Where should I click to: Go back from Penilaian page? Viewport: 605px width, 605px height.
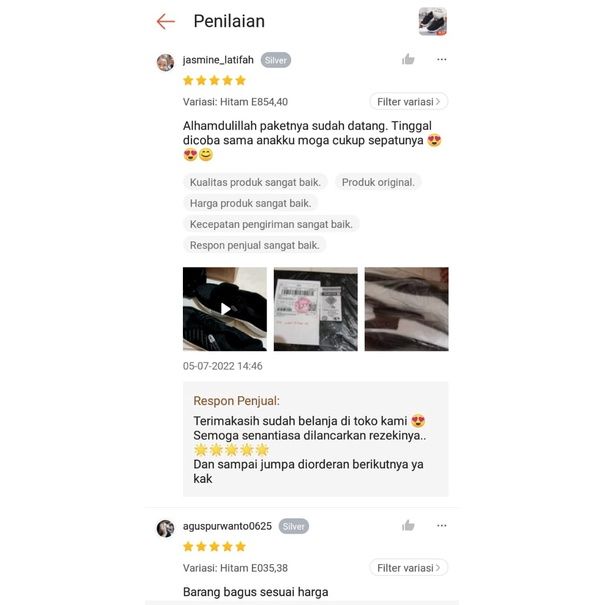[166, 21]
